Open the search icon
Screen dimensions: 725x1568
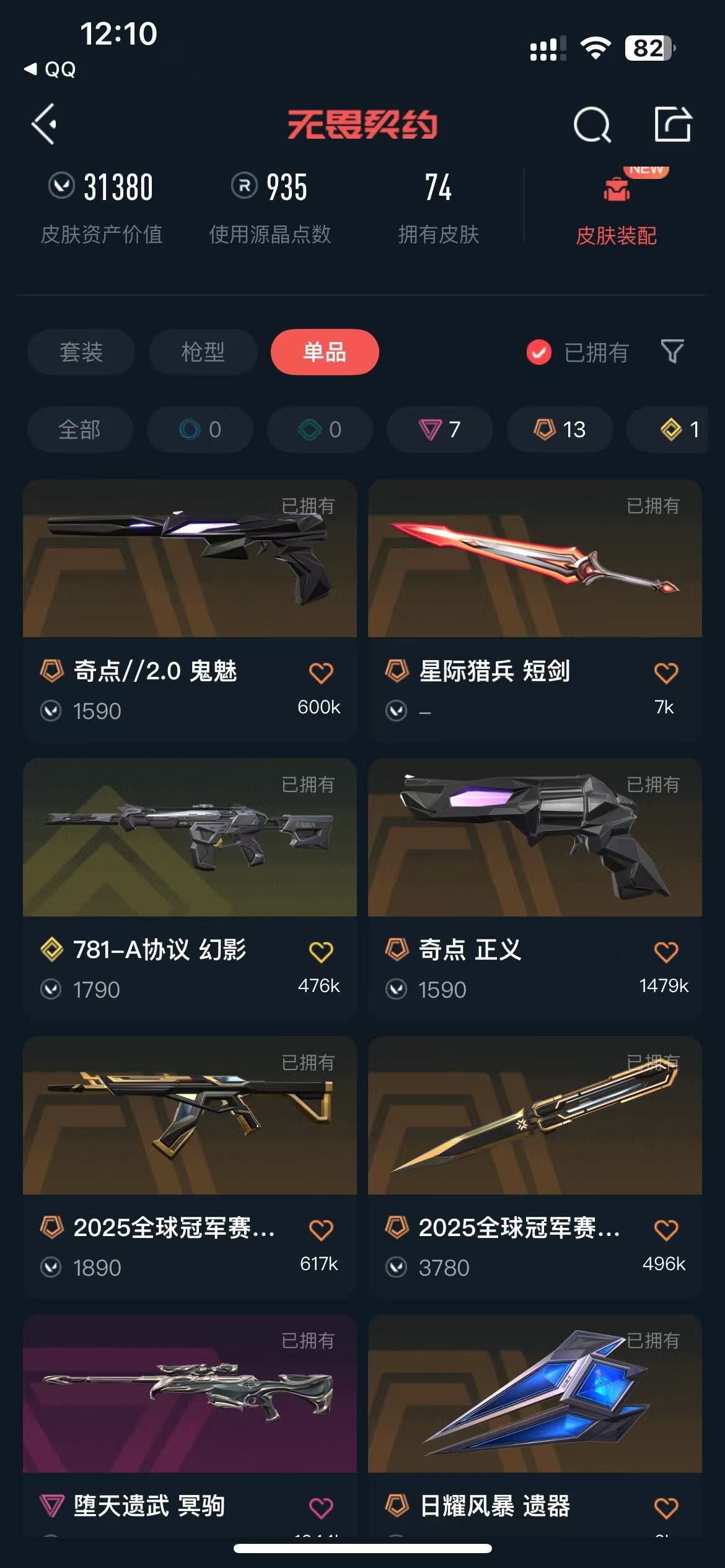pos(592,124)
